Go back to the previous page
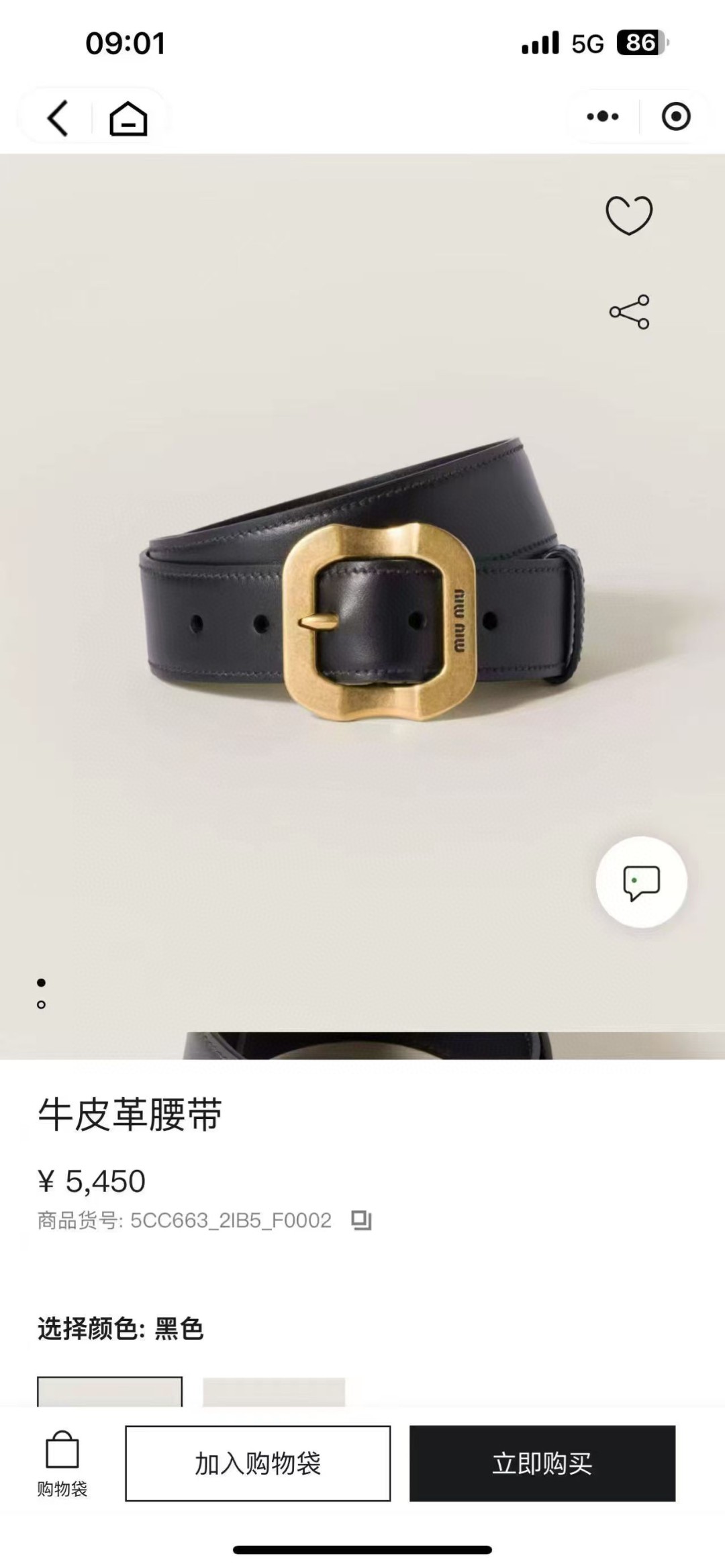 tap(58, 118)
